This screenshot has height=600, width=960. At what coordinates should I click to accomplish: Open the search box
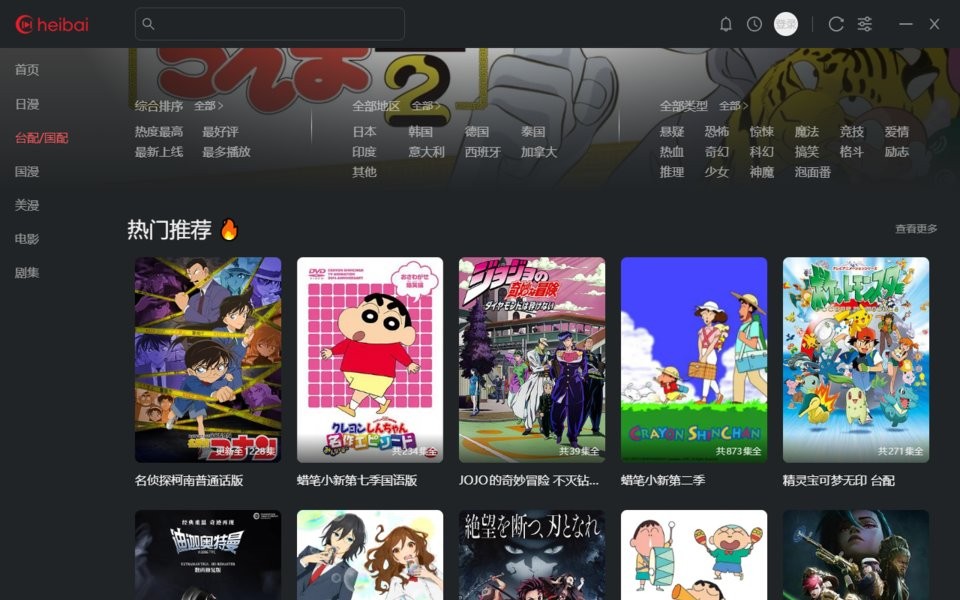[270, 24]
